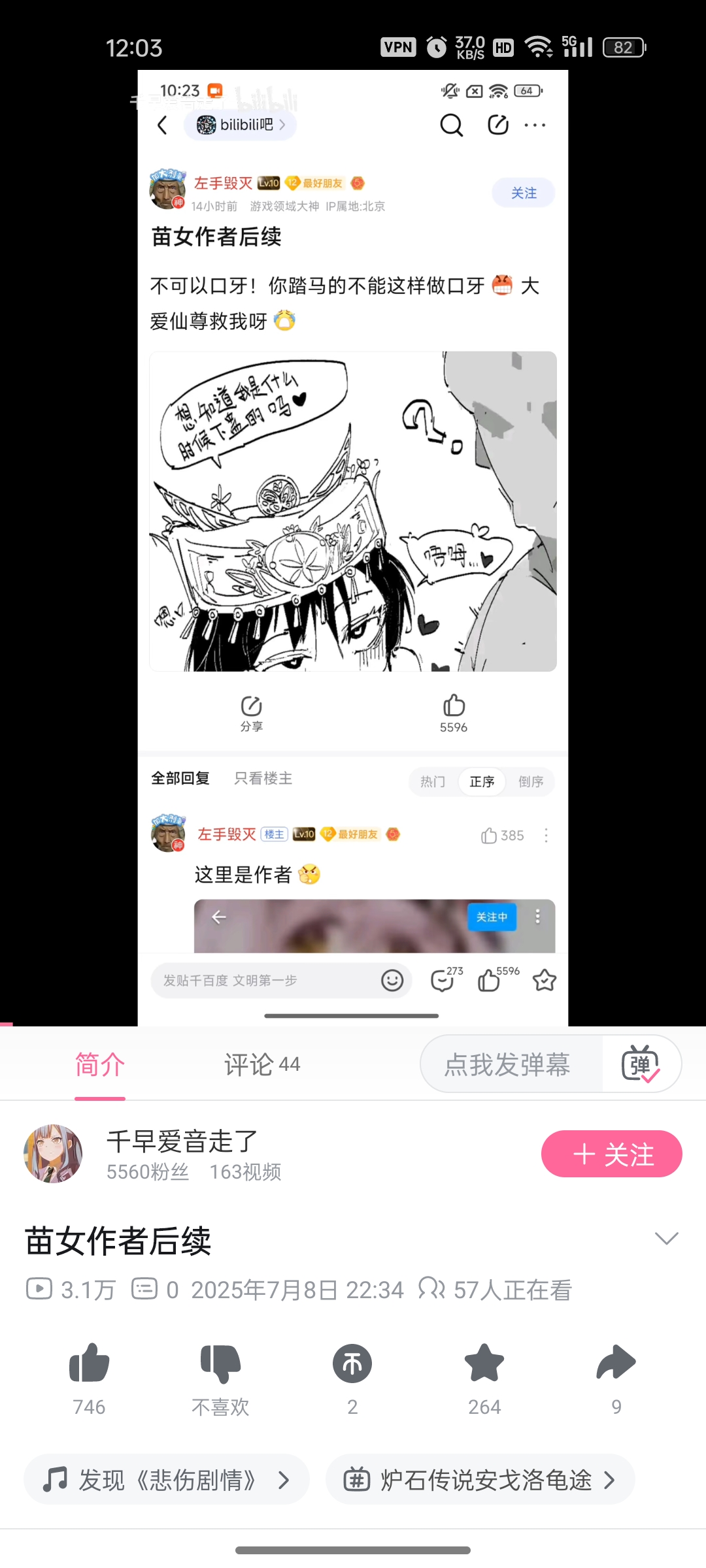Mark the video as 不喜欢

(220, 1364)
